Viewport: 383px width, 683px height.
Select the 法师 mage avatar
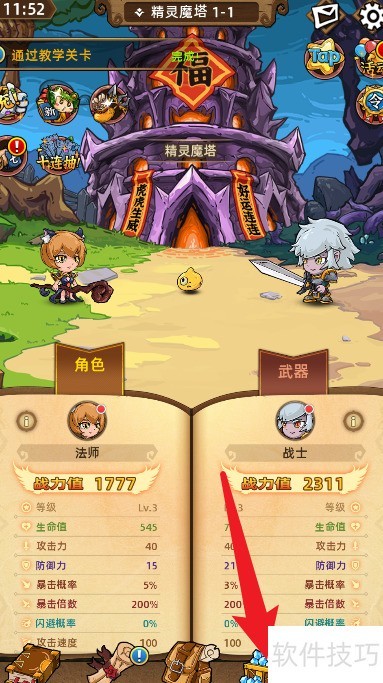click(87, 421)
